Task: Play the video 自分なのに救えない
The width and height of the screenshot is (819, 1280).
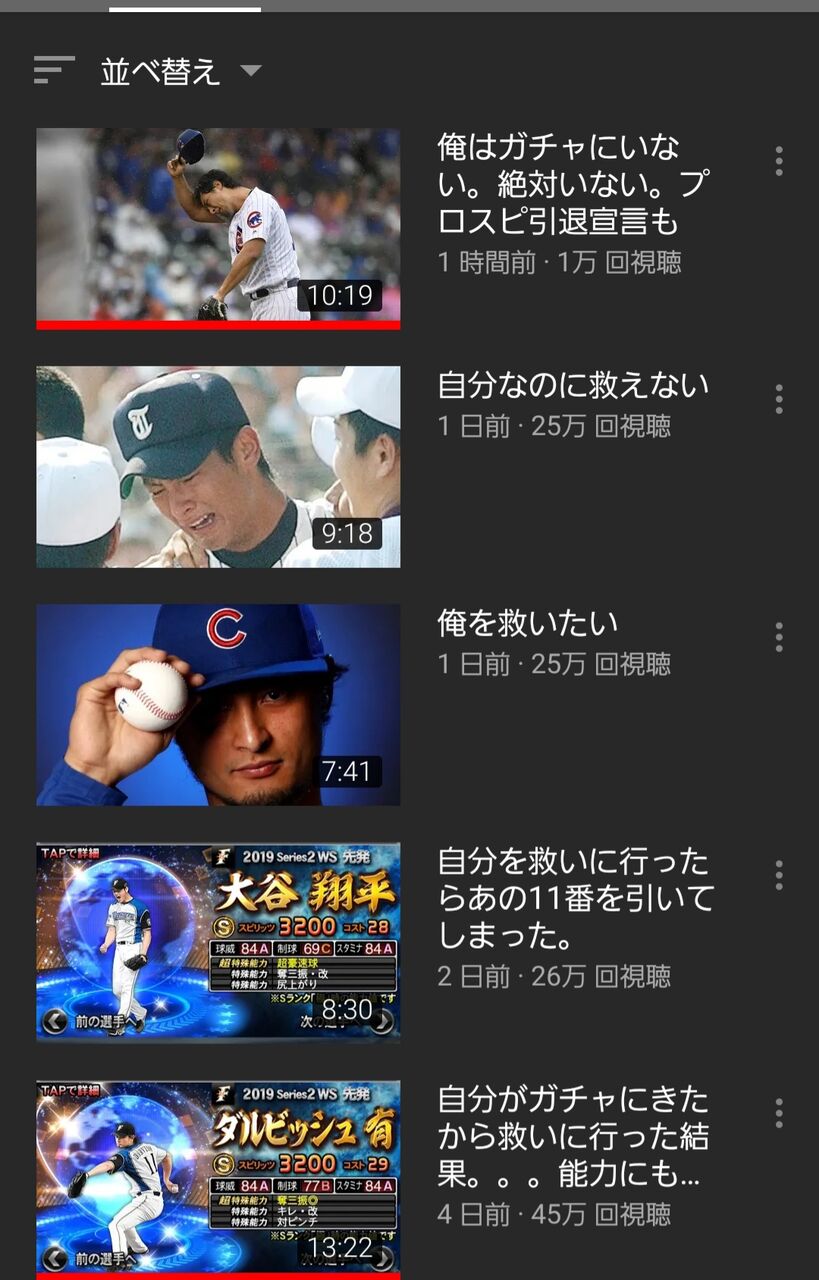Action: coord(218,466)
